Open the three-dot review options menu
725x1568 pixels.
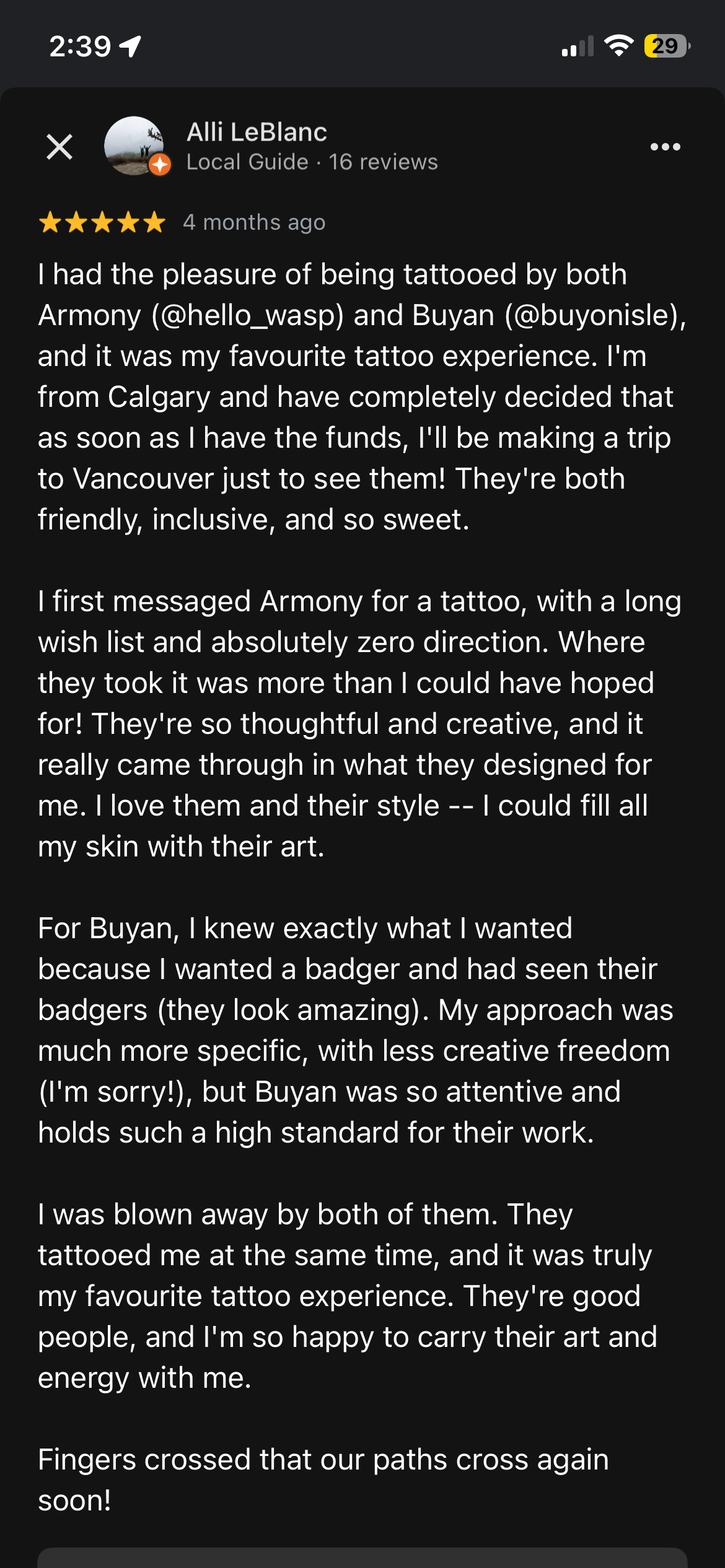(x=665, y=147)
